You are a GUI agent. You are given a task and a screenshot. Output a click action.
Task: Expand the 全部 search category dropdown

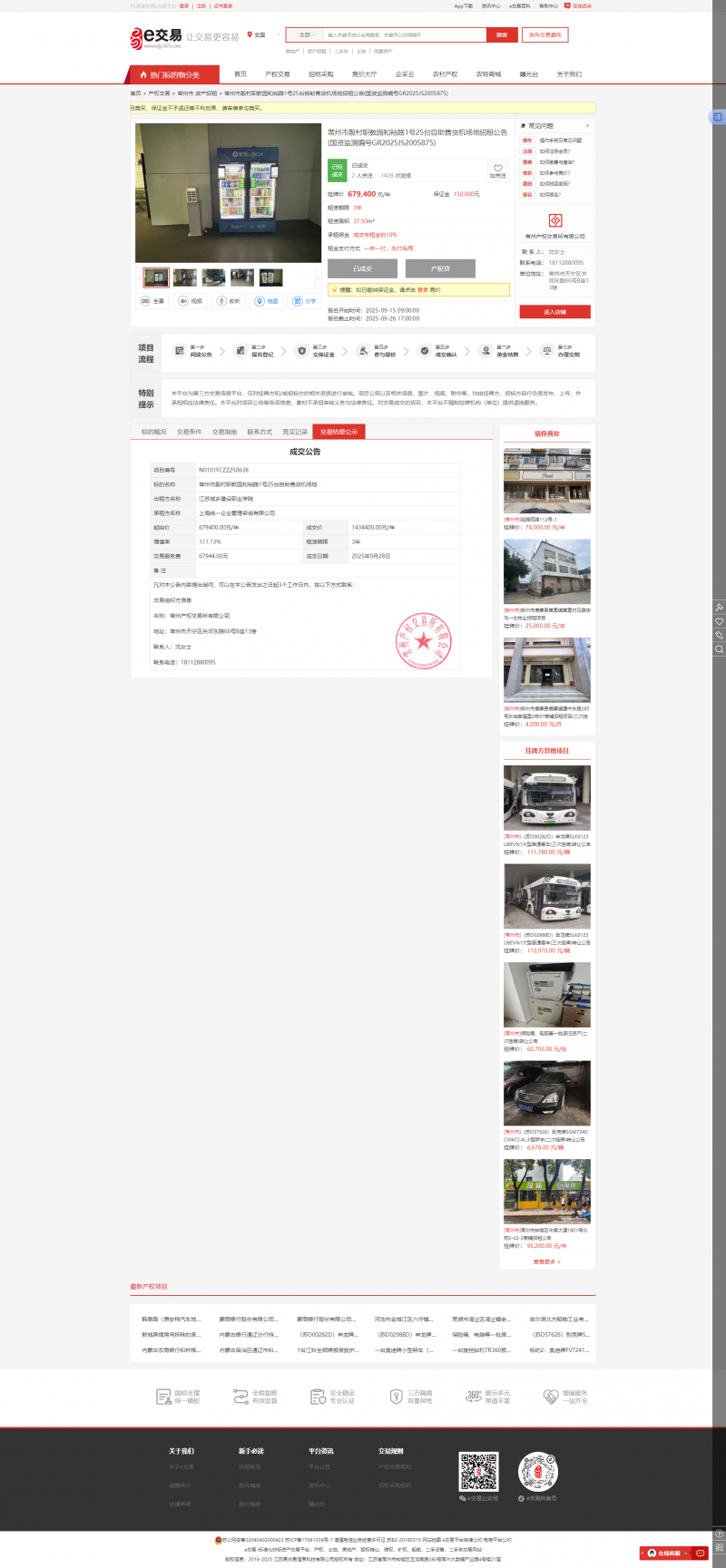[x=306, y=35]
